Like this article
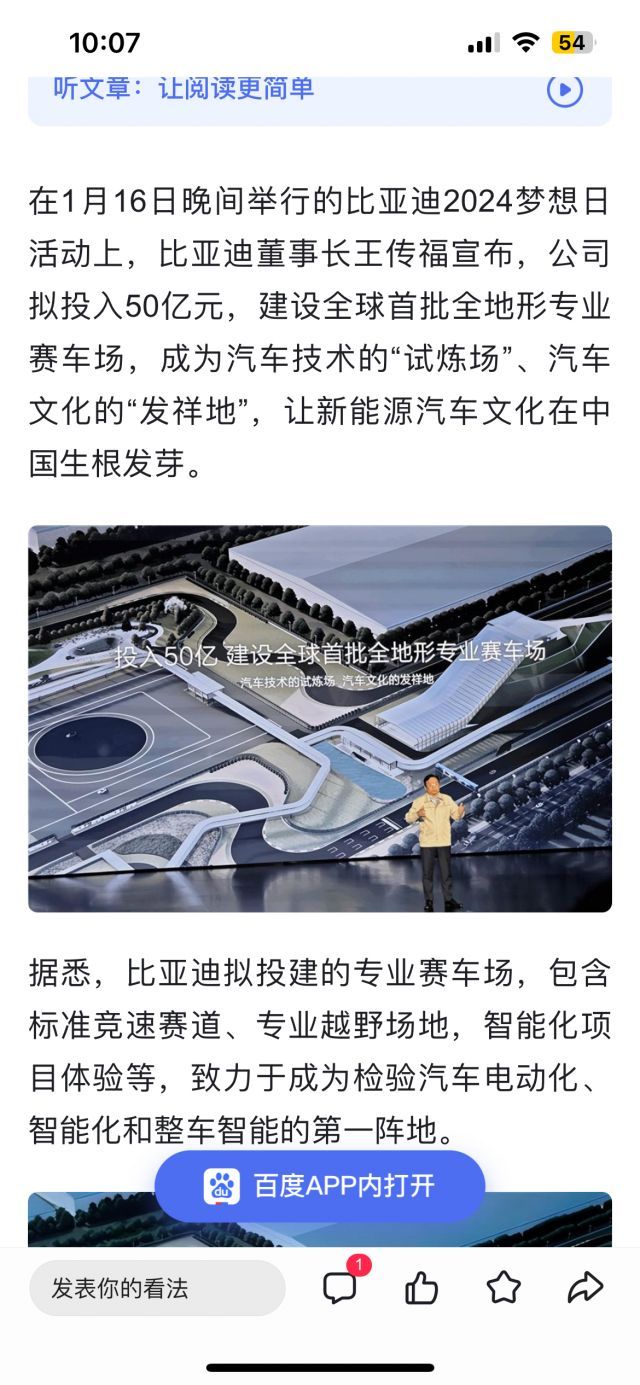Viewport: 640px width, 1385px height. (x=422, y=1288)
